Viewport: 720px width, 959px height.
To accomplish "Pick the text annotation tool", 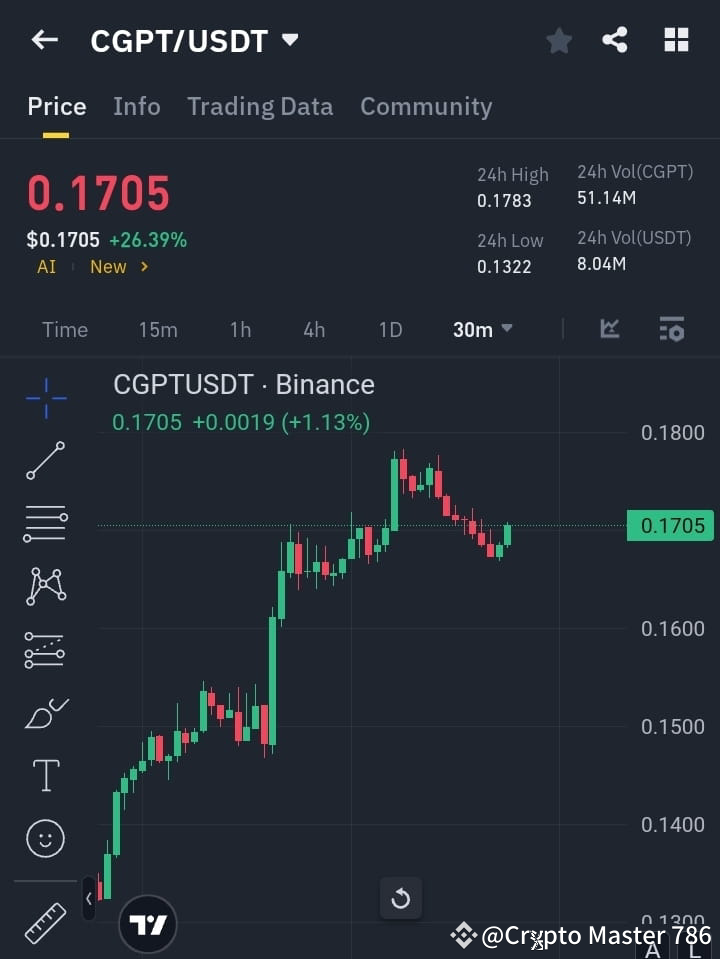I will tap(44, 775).
